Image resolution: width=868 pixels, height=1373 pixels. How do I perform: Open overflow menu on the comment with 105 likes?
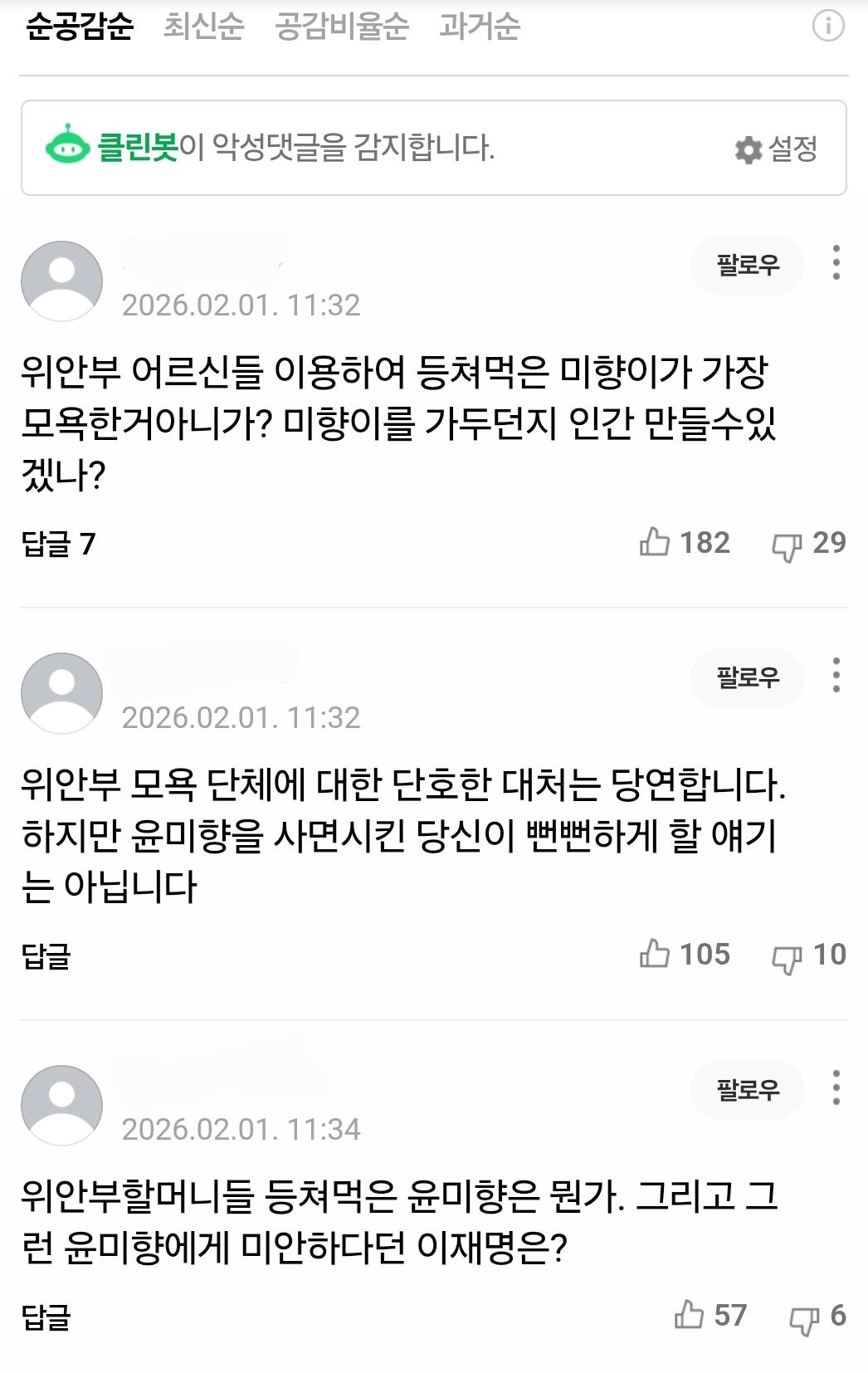836,676
